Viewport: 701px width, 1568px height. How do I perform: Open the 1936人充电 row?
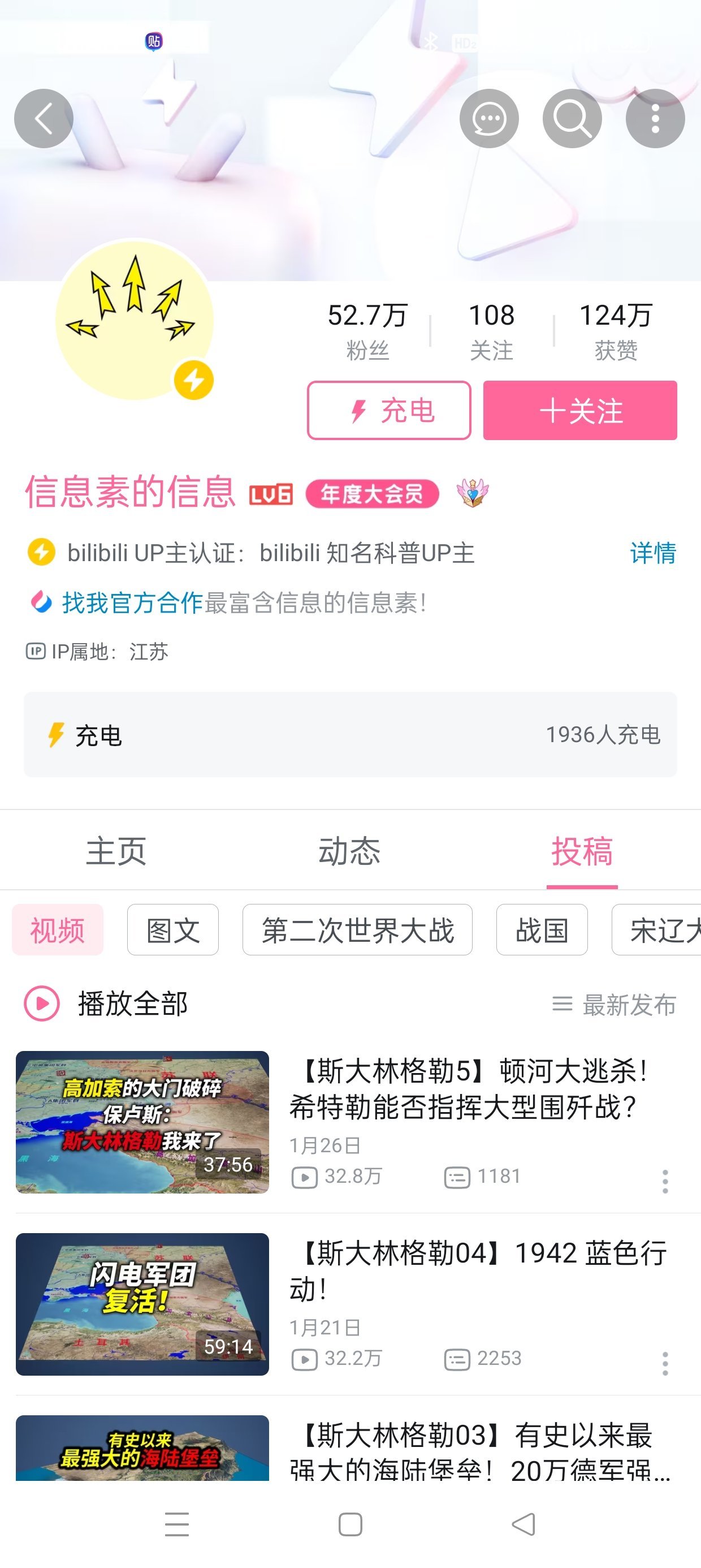click(x=350, y=734)
